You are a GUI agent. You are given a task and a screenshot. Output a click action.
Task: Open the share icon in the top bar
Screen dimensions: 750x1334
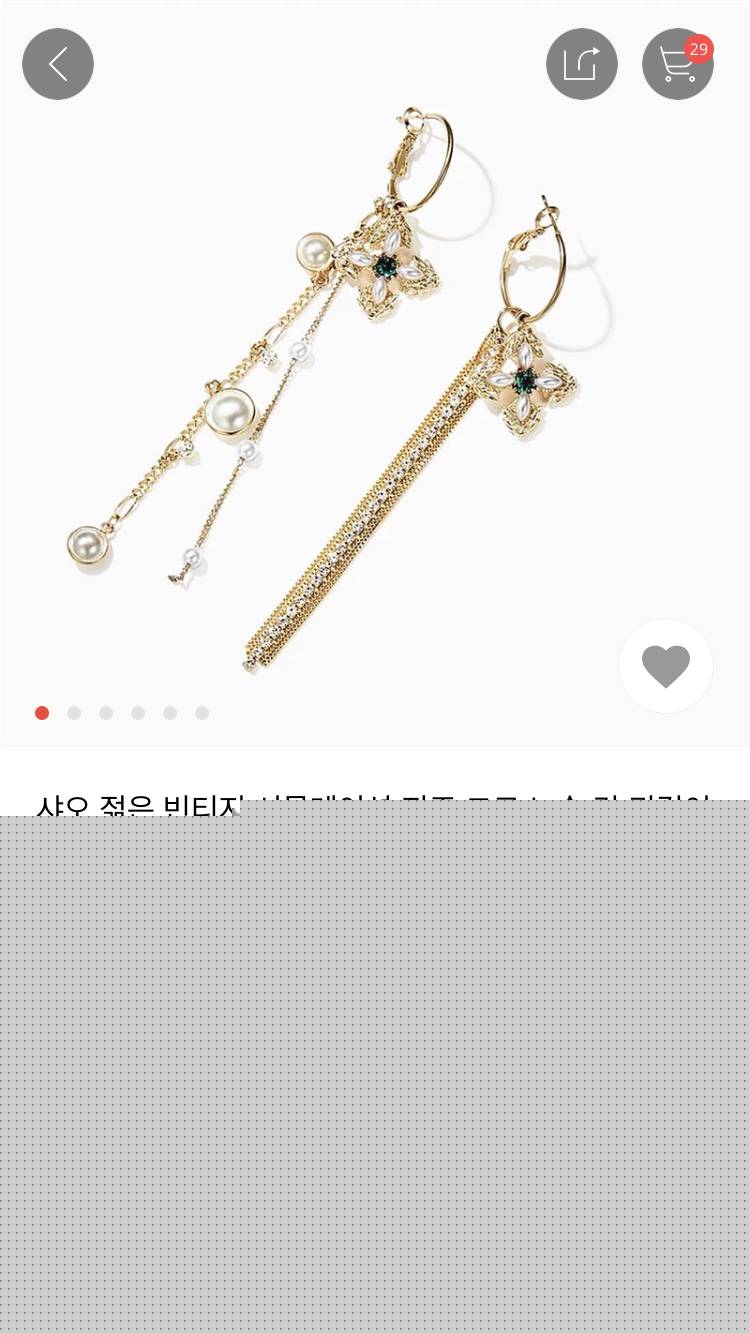click(x=582, y=63)
